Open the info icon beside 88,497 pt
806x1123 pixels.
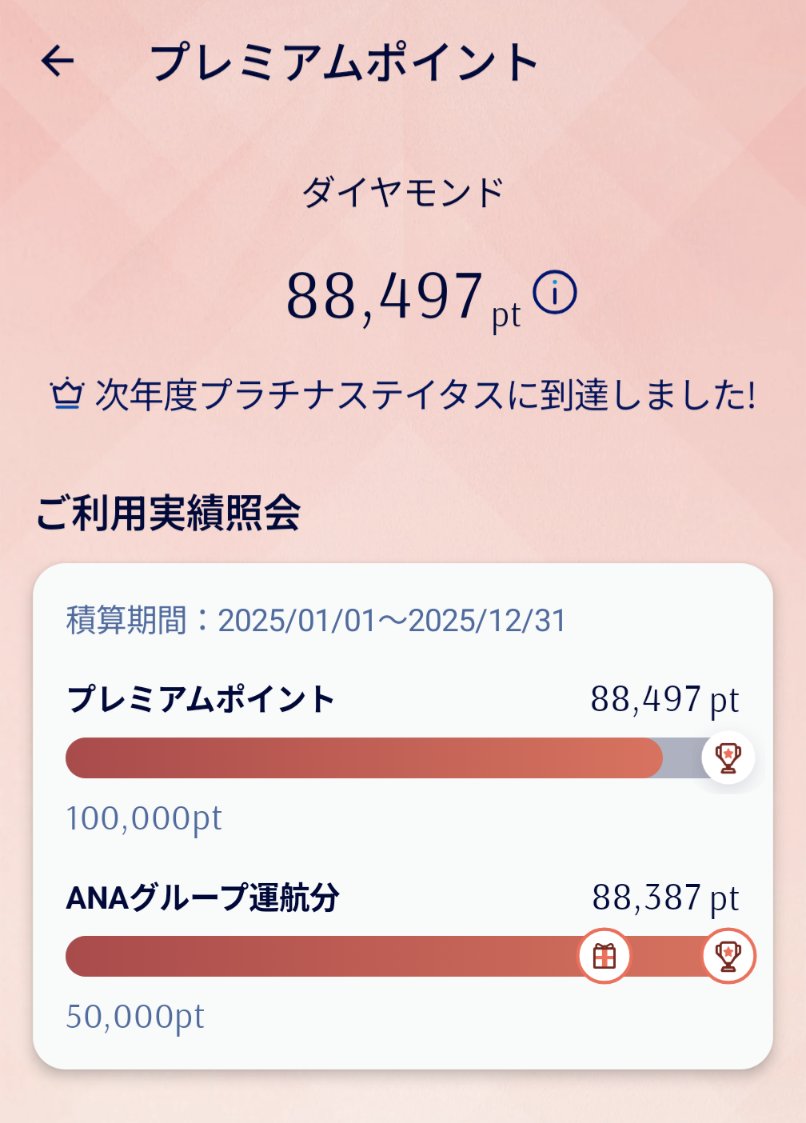click(x=555, y=292)
